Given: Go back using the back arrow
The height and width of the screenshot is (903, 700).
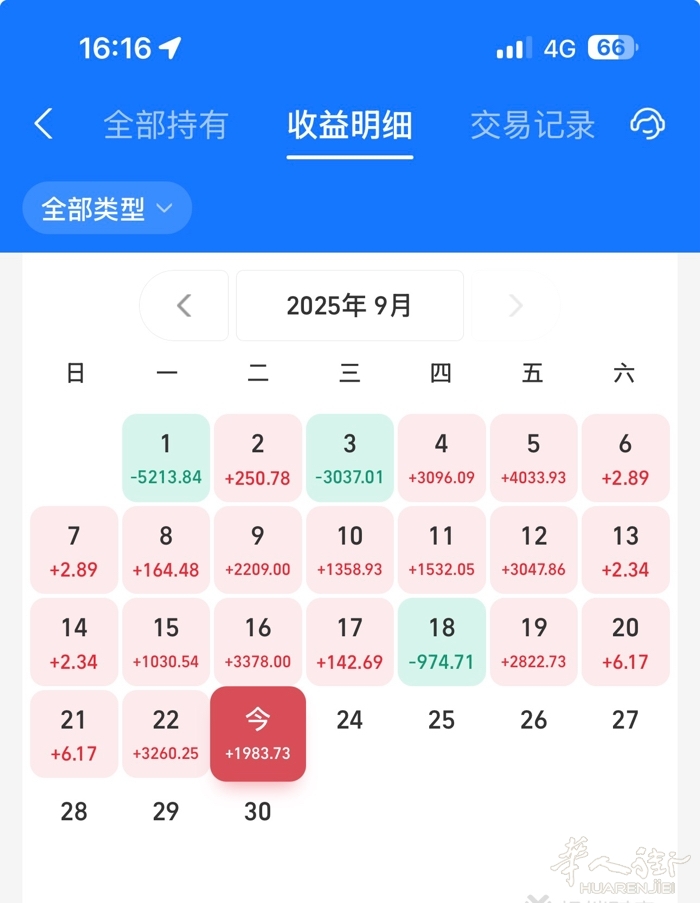Looking at the screenshot, I should point(43,124).
